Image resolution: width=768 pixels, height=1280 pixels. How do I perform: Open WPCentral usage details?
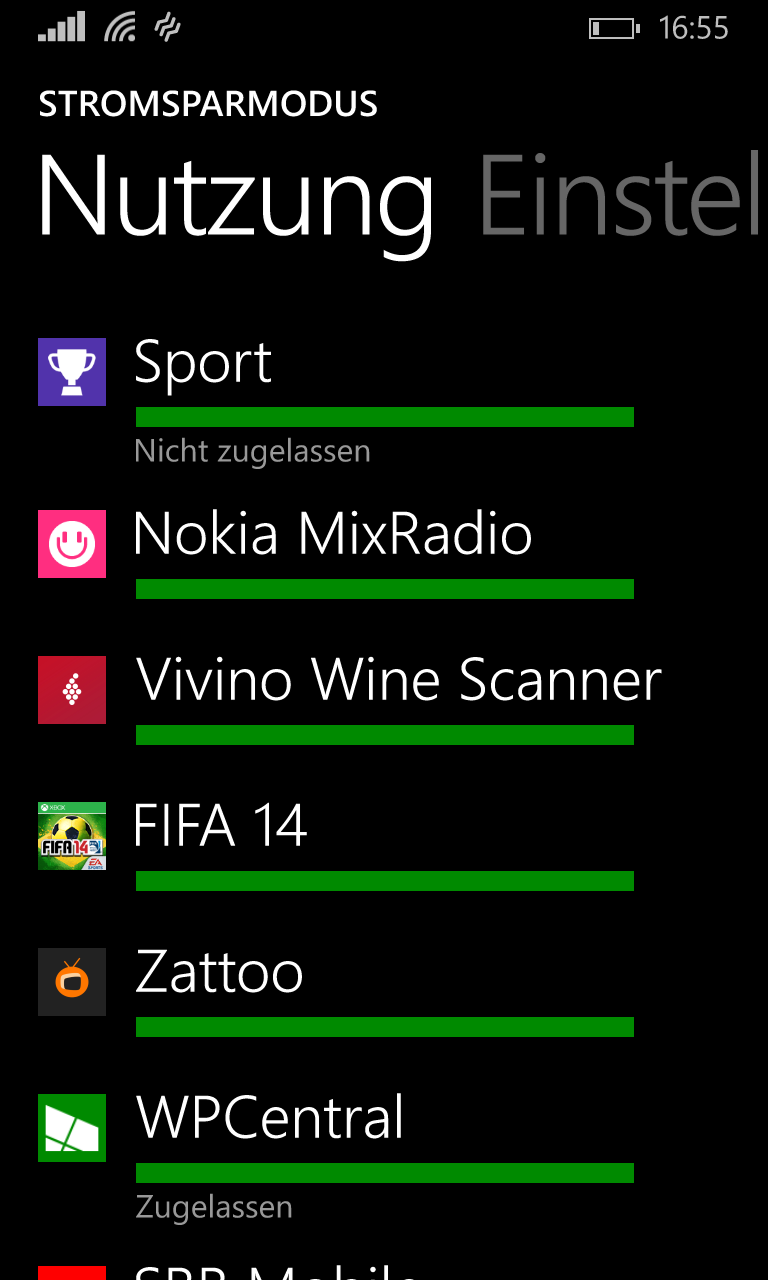click(x=384, y=1154)
